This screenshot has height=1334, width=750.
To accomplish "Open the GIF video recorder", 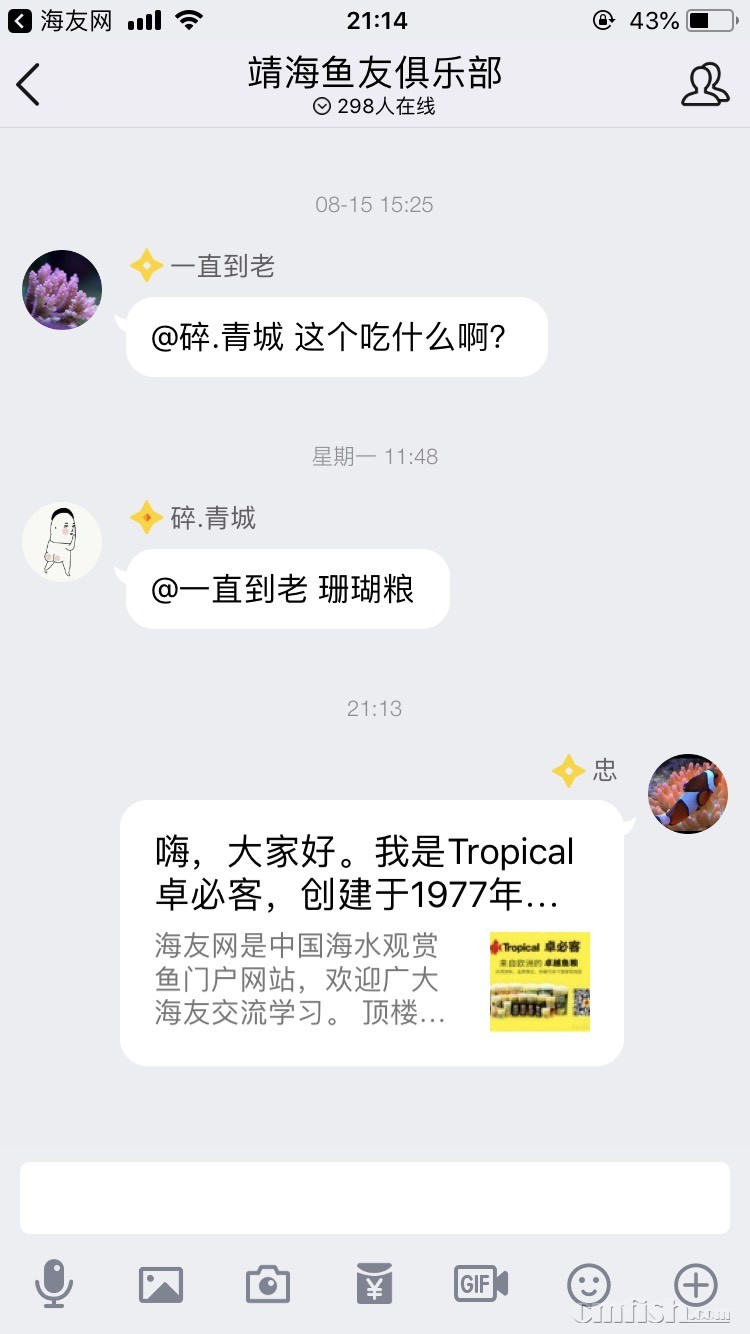I will [481, 1283].
